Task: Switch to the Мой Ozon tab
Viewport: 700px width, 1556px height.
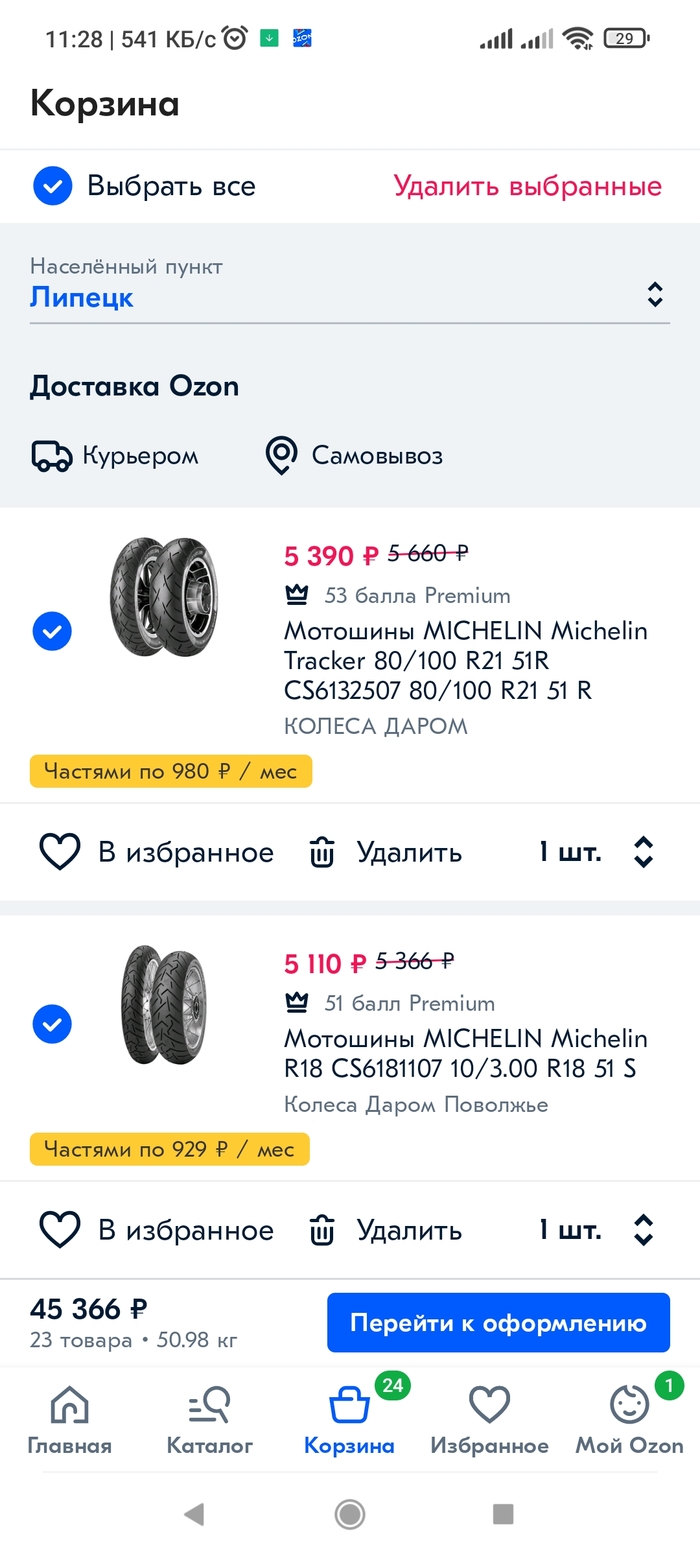Action: click(629, 1420)
